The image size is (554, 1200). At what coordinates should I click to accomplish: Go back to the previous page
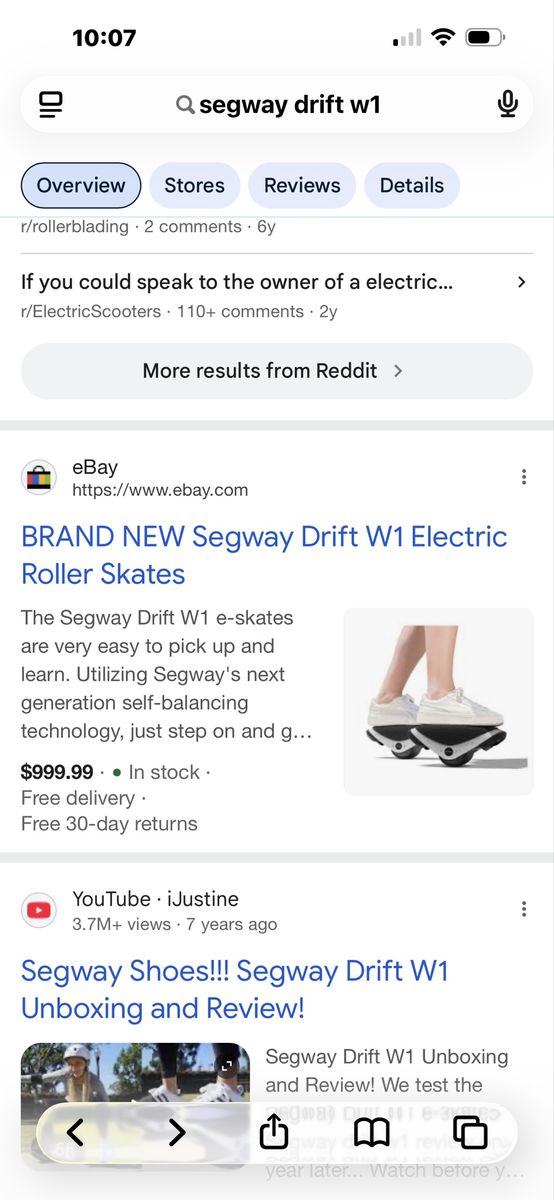pyautogui.click(x=75, y=1132)
